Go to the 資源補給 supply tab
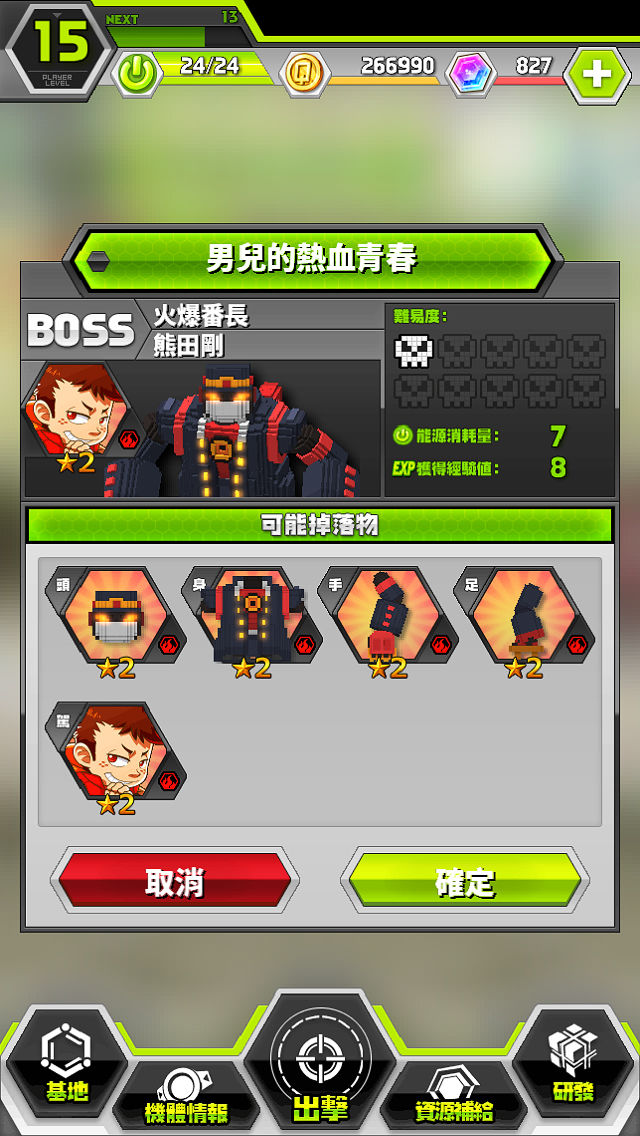Screen dimensions: 640x1136 [x=456, y=1098]
